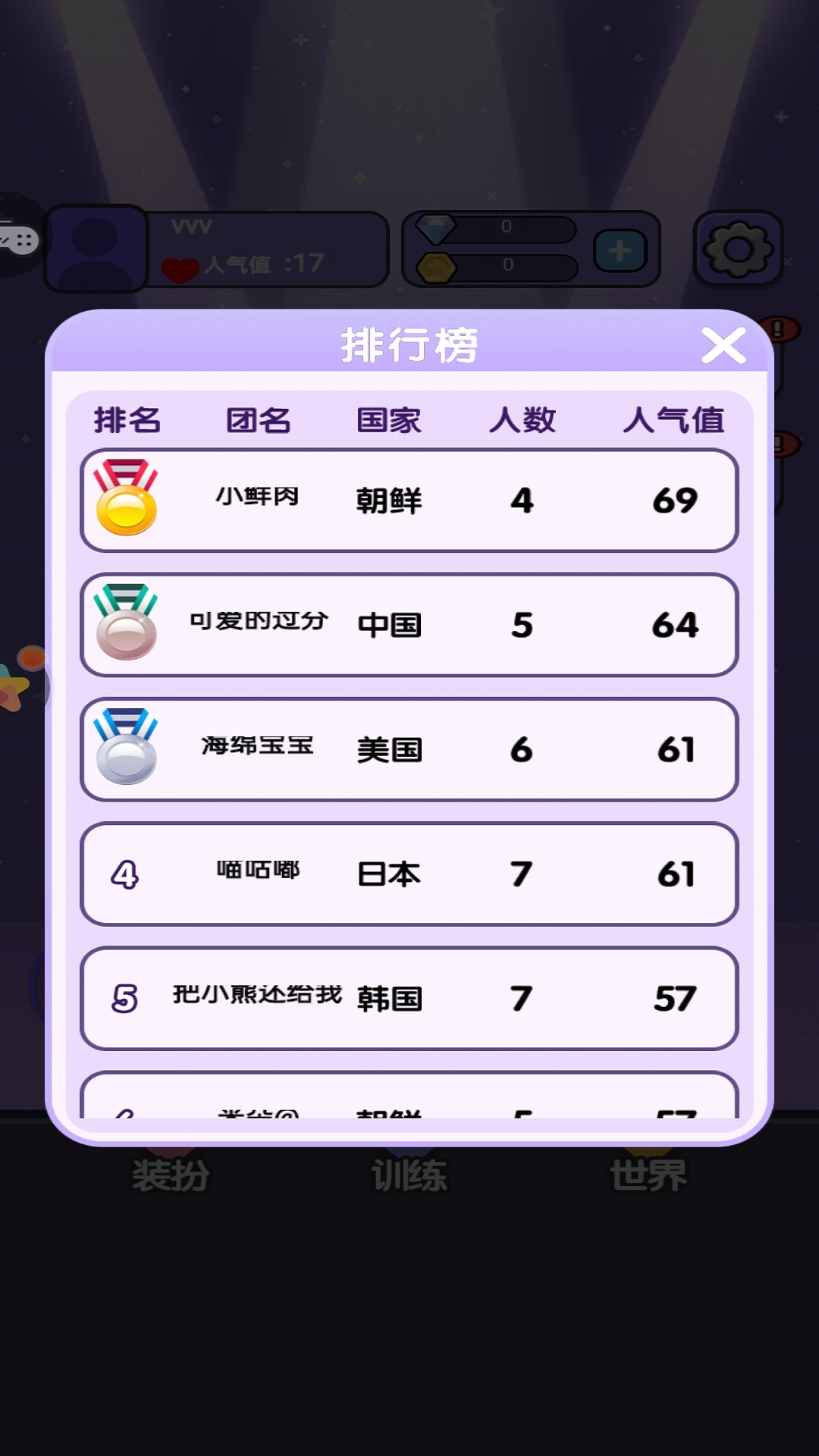Open the 海绵宝宝 team row
Screen dimensions: 819x1456
point(409,749)
